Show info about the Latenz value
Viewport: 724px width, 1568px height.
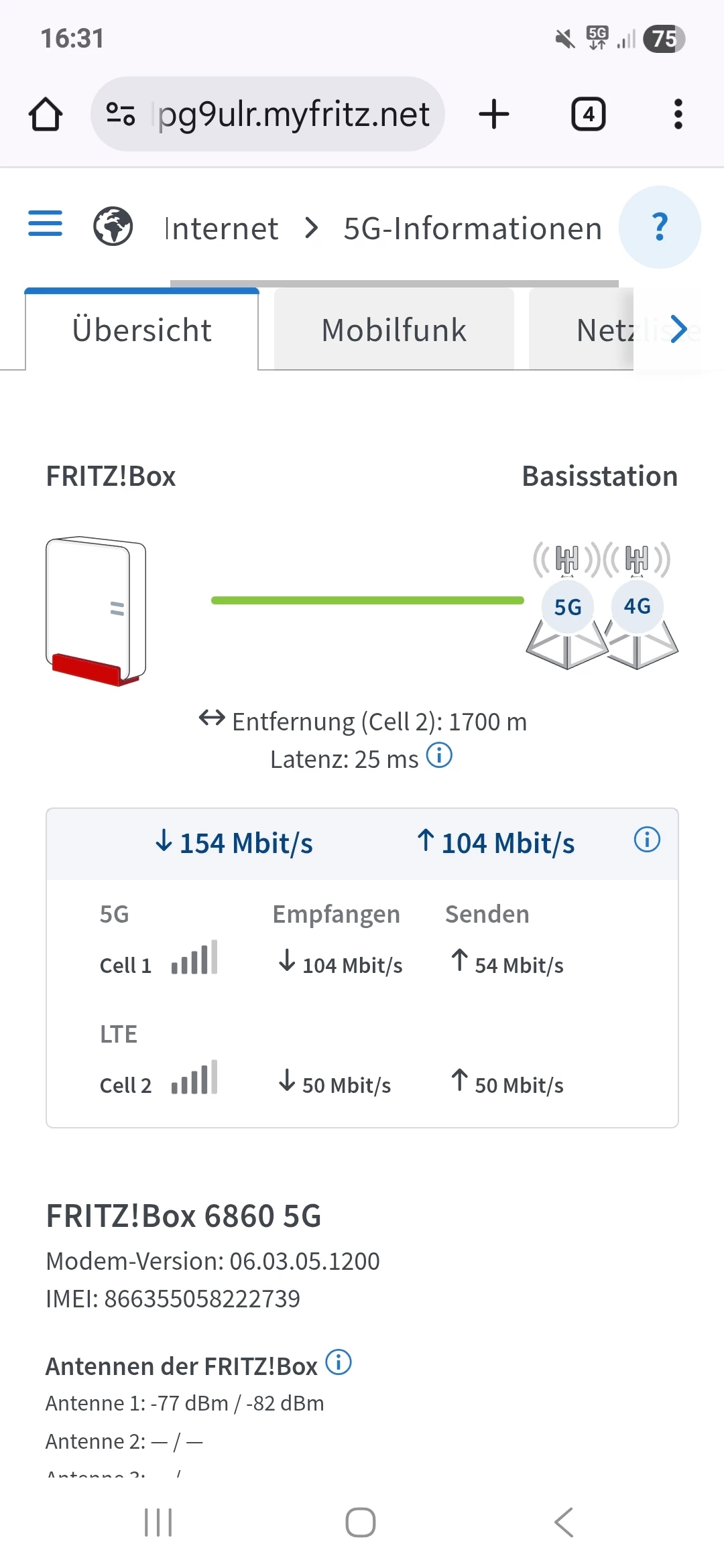coord(439,755)
